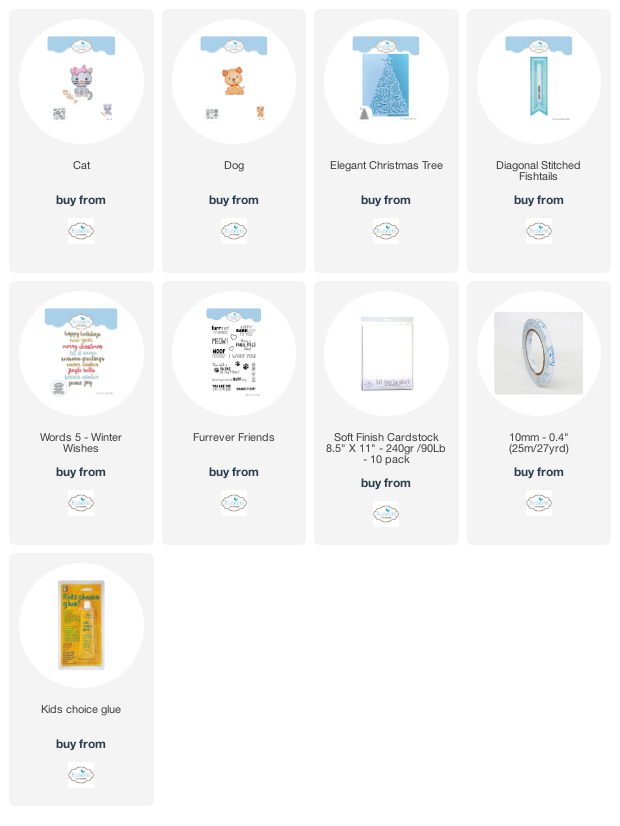Image resolution: width=620 pixels, height=826 pixels.
Task: Buy Words 5 - Winter Wishes via store logo
Action: [81, 503]
